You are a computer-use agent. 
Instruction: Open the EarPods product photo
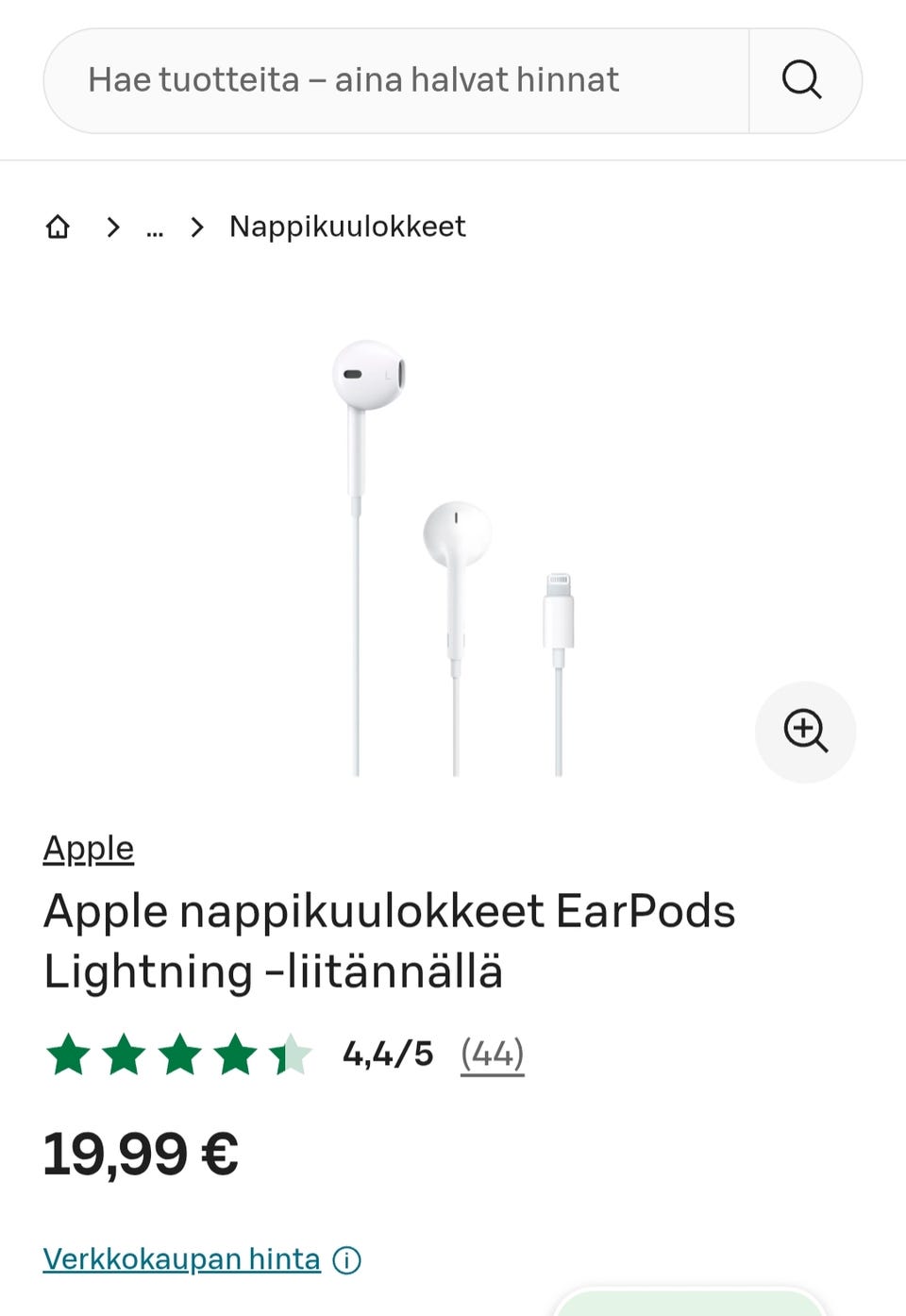(x=453, y=557)
